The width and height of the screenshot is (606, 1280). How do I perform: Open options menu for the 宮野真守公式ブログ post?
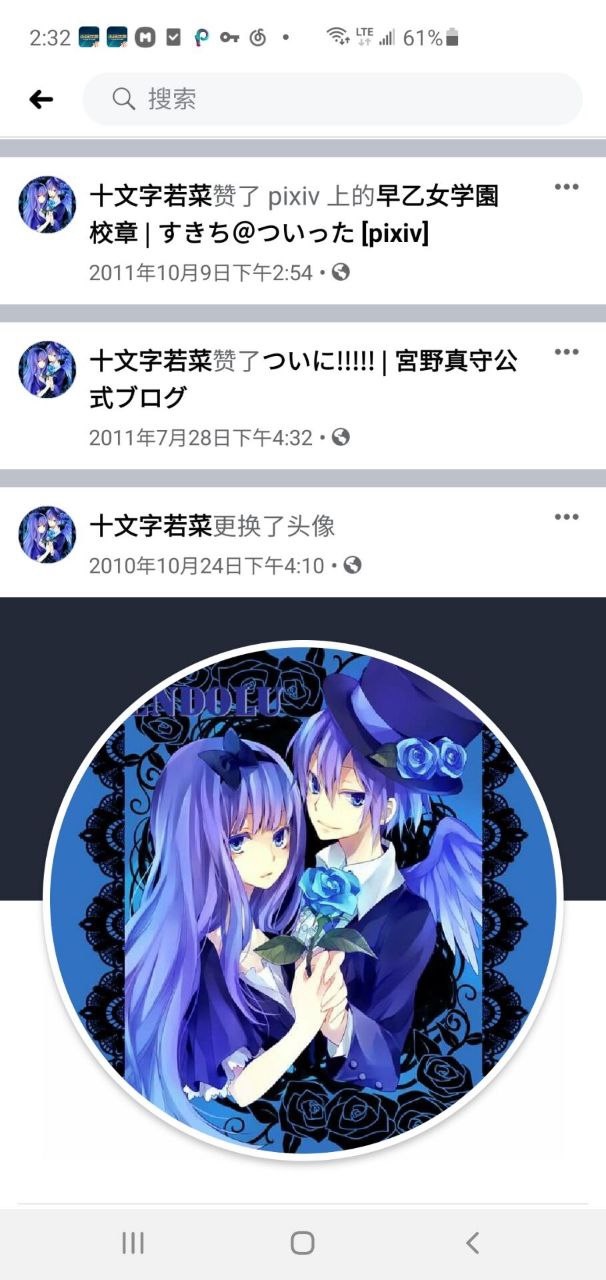point(566,352)
